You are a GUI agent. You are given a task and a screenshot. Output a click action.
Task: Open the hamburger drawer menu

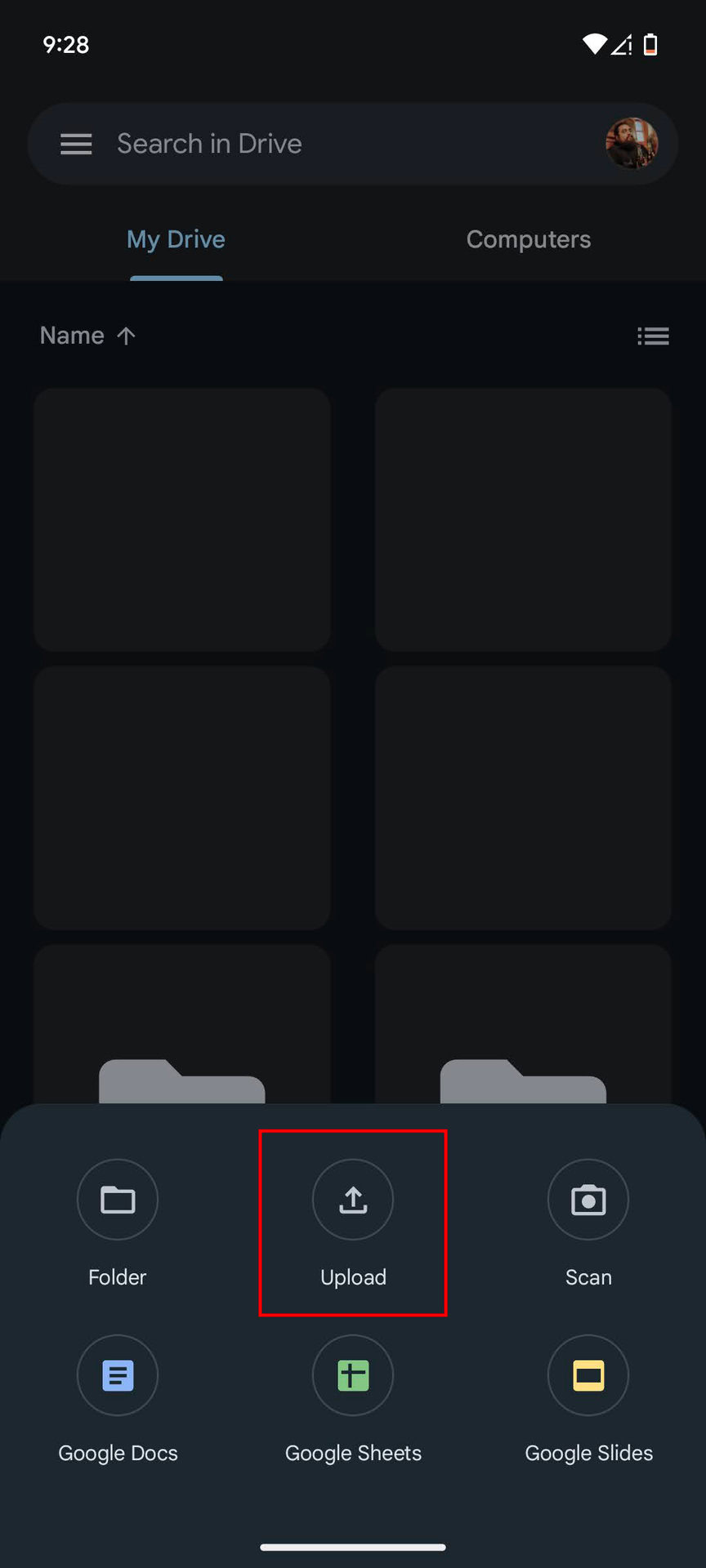click(x=76, y=145)
